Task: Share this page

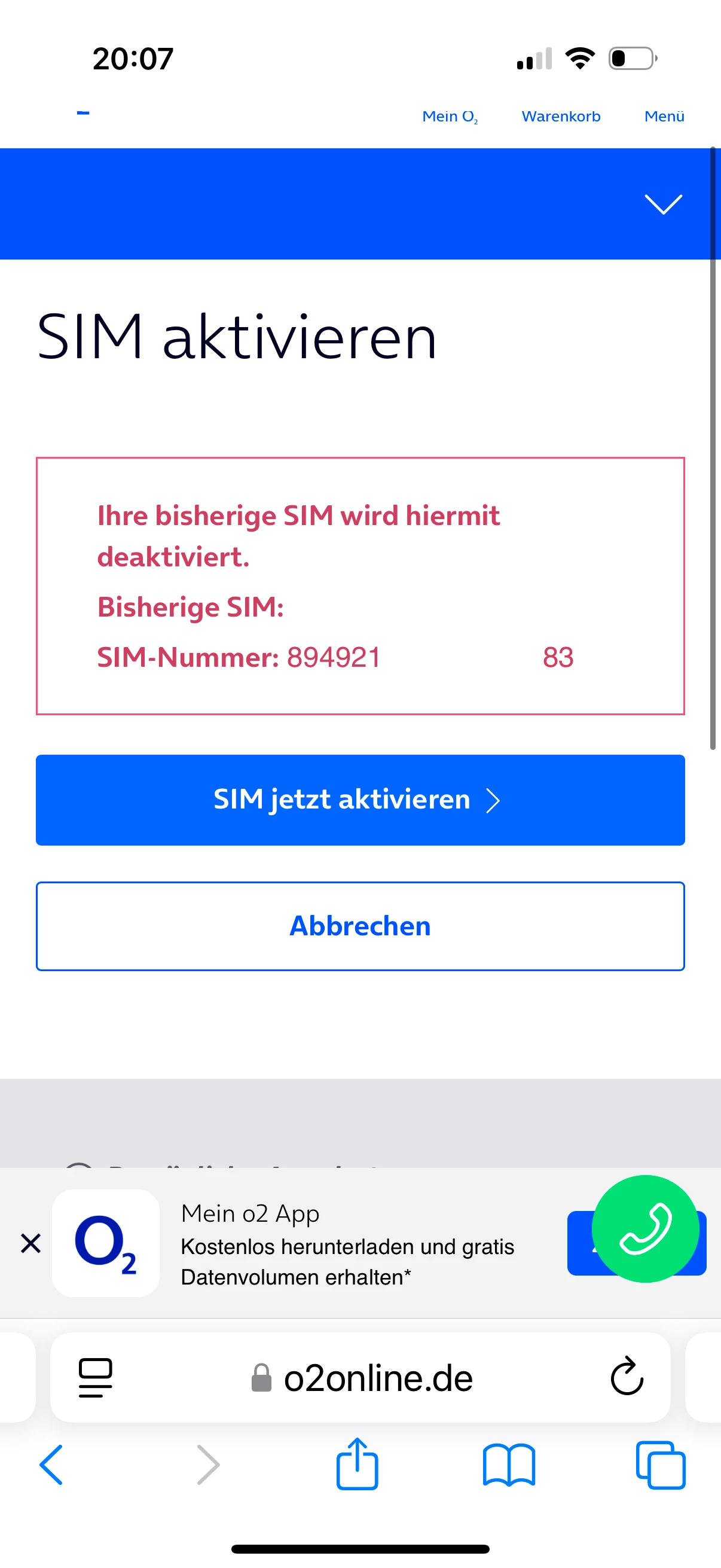Action: click(x=357, y=1463)
